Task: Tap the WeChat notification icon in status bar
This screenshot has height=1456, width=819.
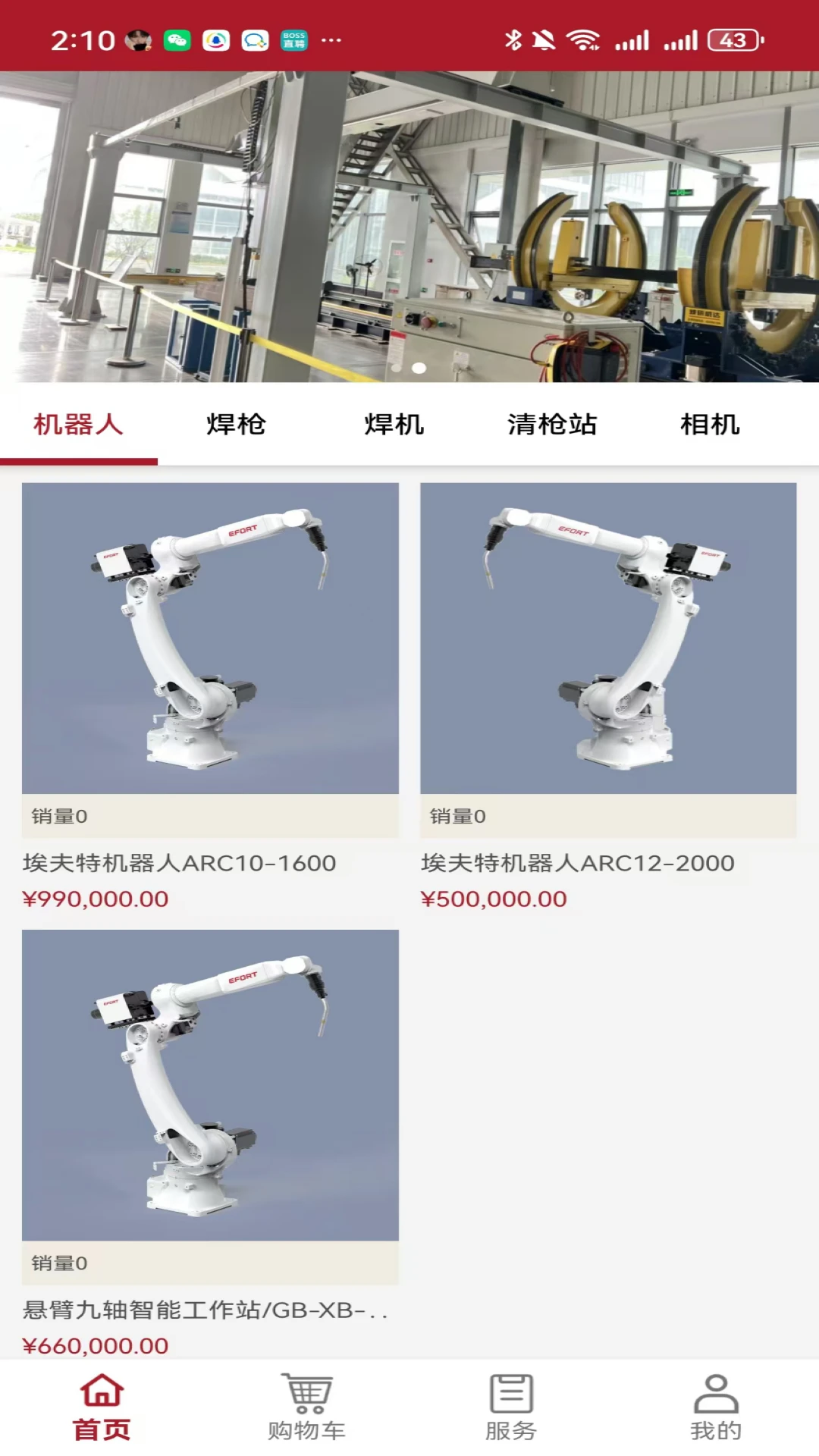Action: (179, 42)
